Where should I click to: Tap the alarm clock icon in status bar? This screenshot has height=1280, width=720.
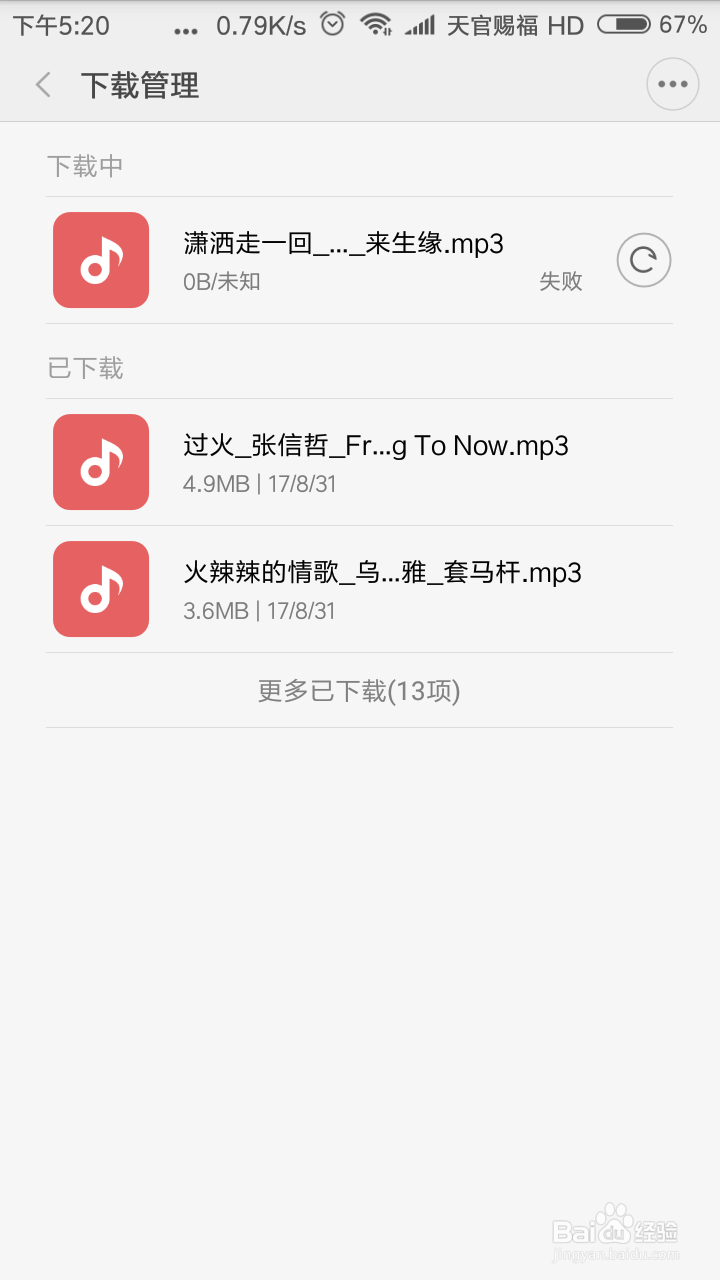pyautogui.click(x=334, y=24)
